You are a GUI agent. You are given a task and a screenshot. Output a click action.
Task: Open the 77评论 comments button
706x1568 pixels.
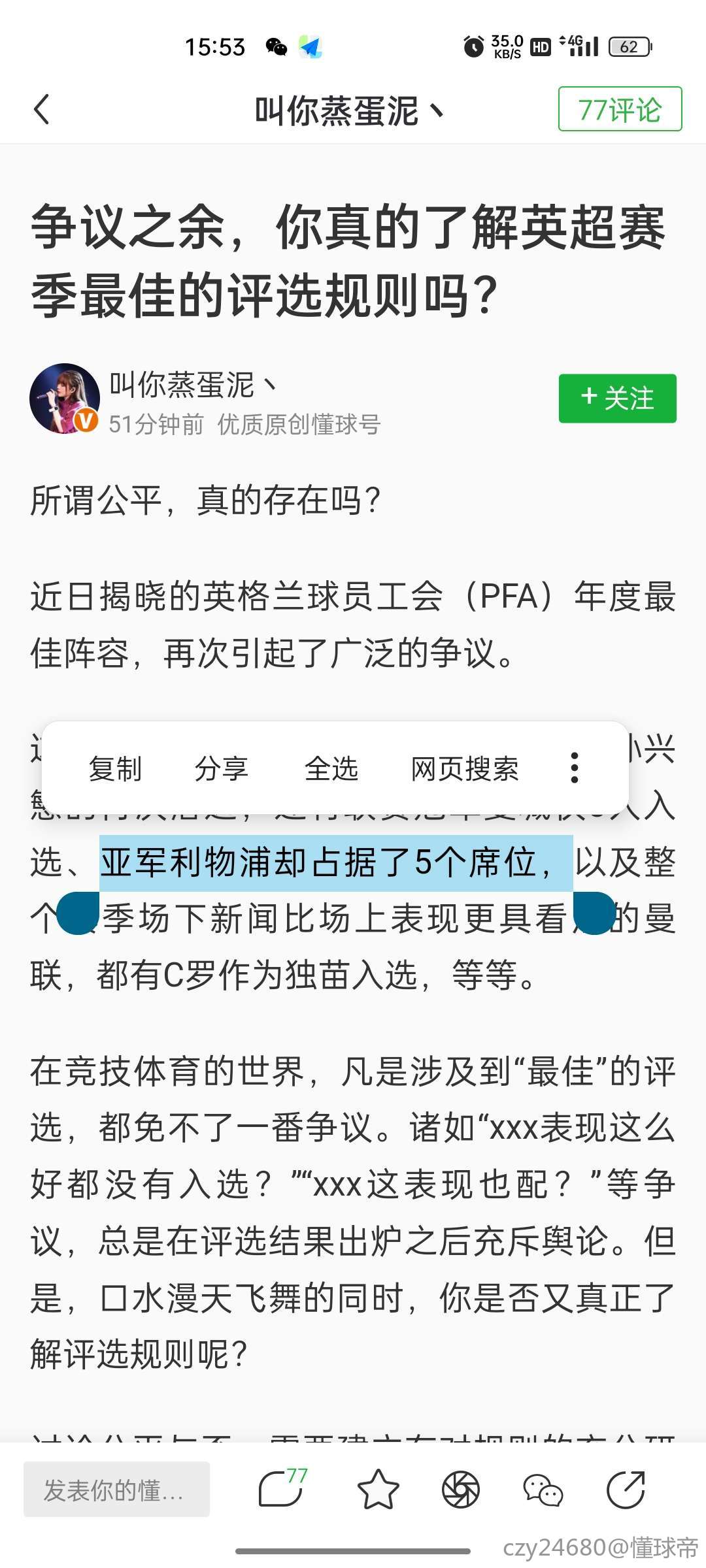620,109
